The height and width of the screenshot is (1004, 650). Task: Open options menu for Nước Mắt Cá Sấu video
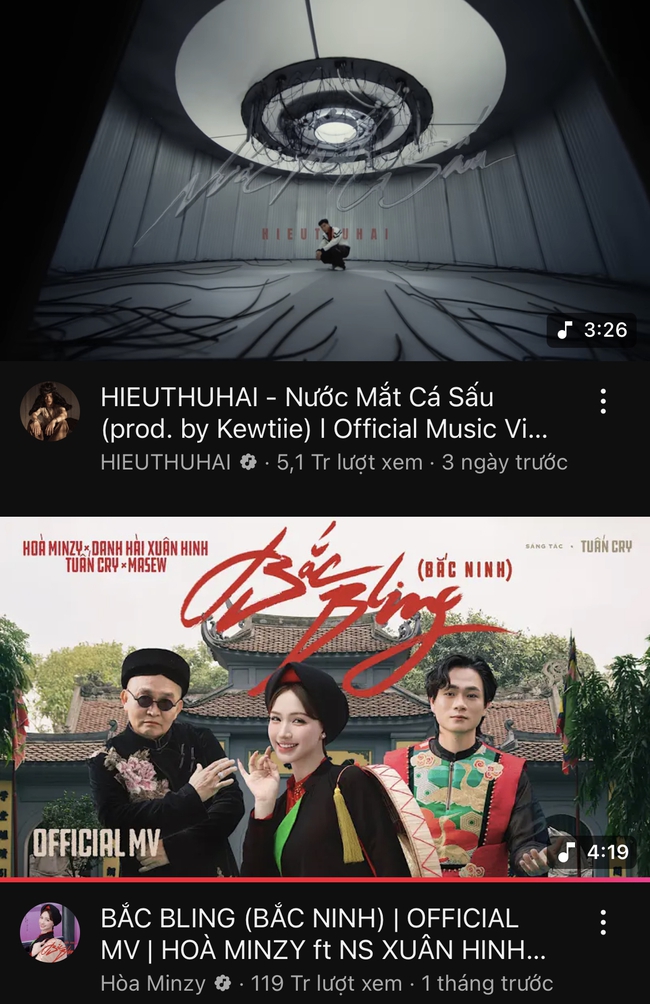click(603, 401)
